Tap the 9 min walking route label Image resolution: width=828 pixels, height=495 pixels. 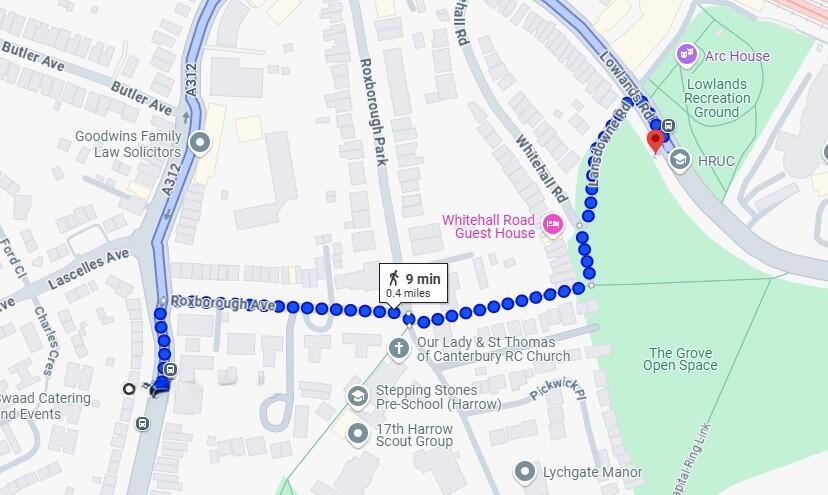click(414, 284)
